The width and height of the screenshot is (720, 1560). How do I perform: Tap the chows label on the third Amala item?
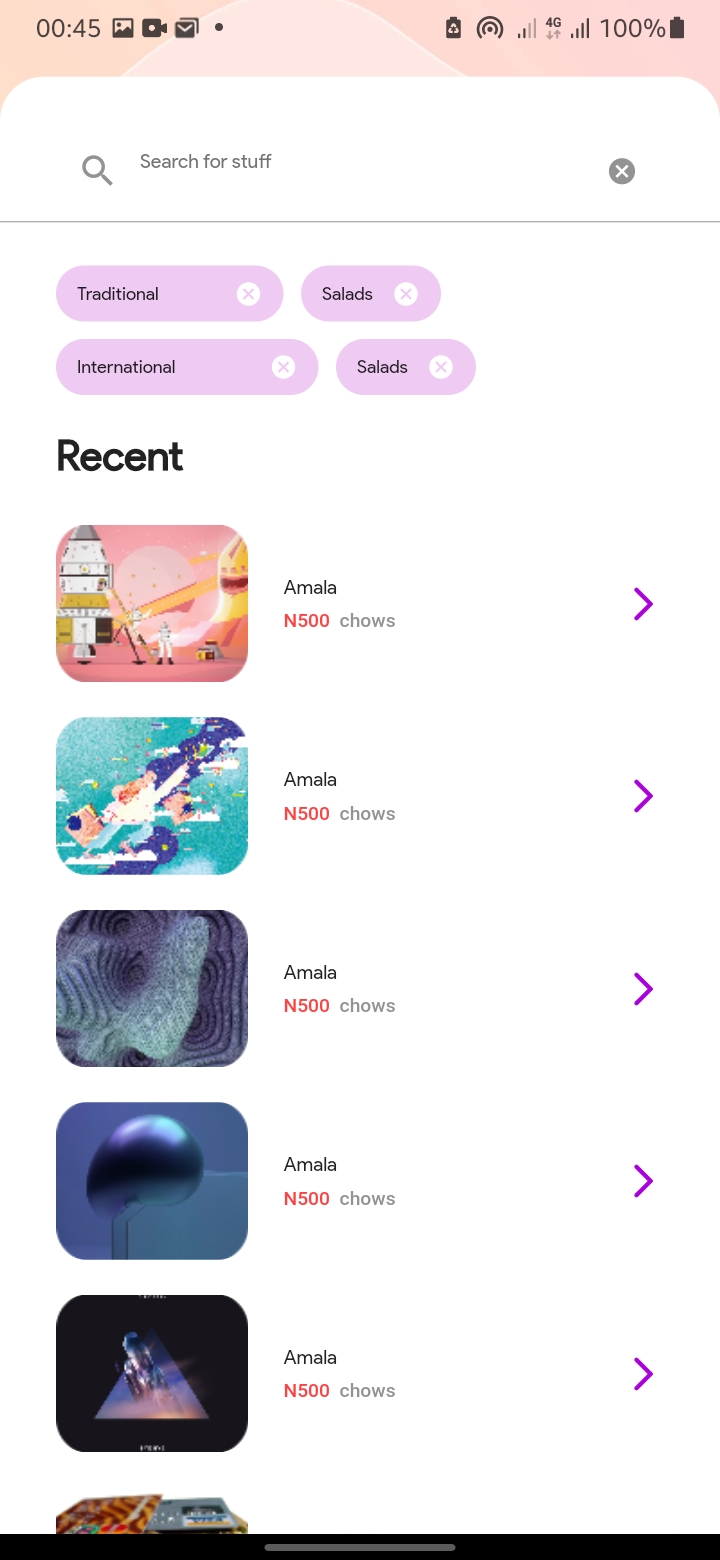pos(366,1005)
